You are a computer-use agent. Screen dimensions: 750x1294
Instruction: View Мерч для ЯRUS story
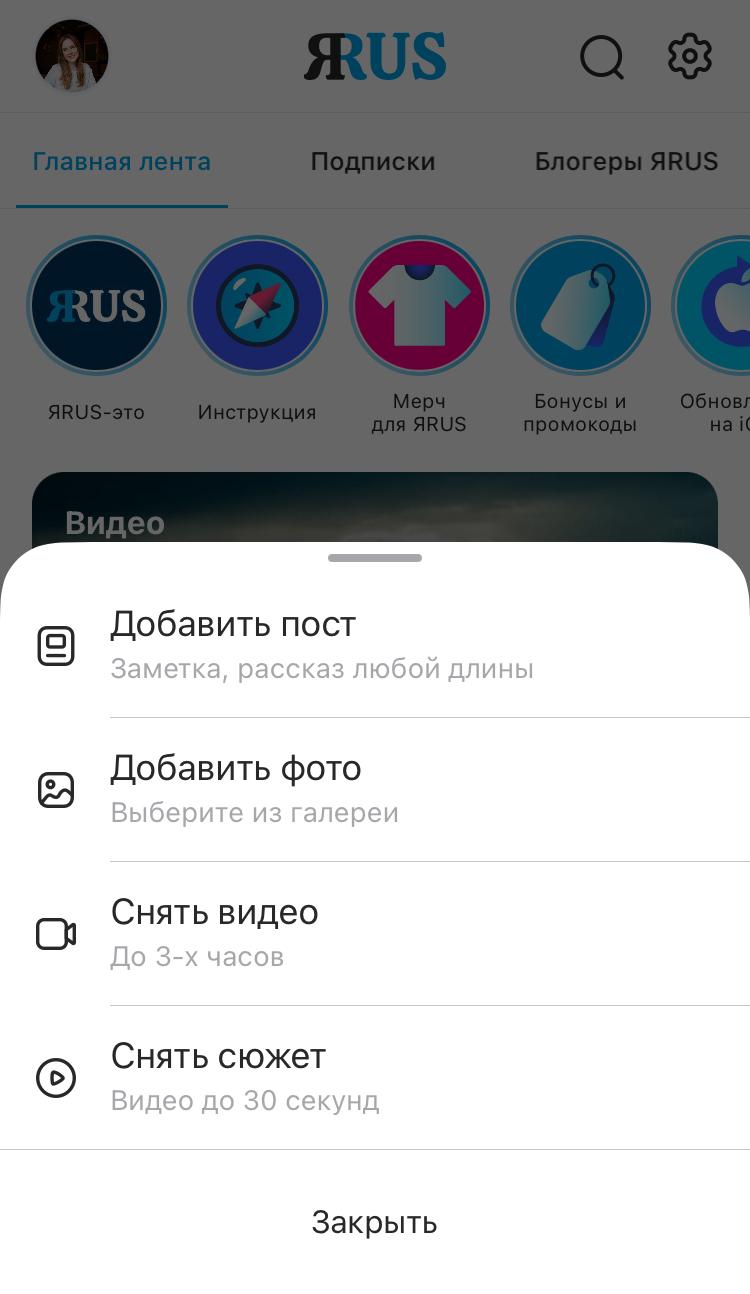coord(419,306)
